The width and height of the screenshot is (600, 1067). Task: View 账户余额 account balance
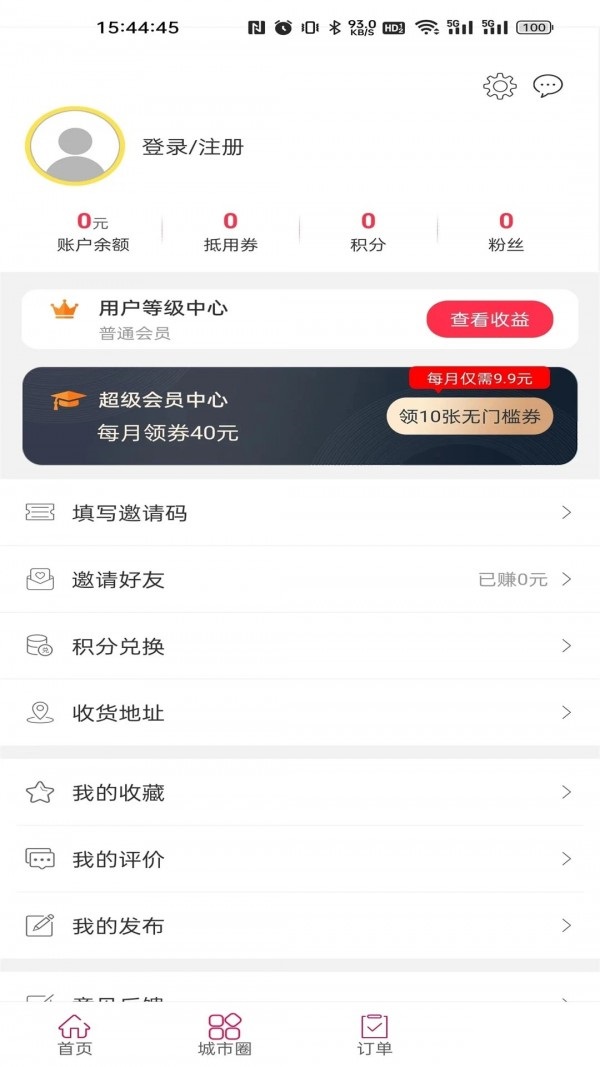pos(93,232)
